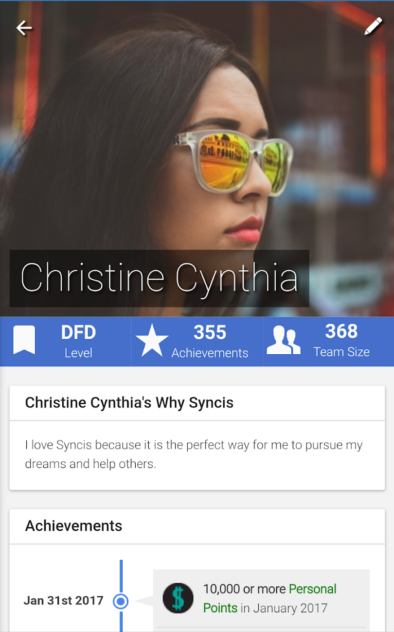Viewport: 394px width, 632px height.
Task: Edit profile with the pencil icon
Action: (x=373, y=27)
